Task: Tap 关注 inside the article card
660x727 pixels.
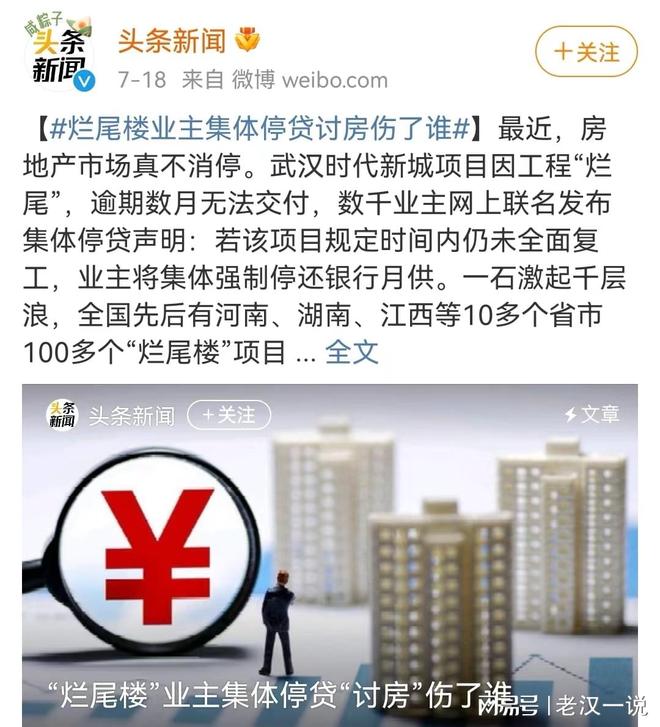Action: click(x=228, y=414)
